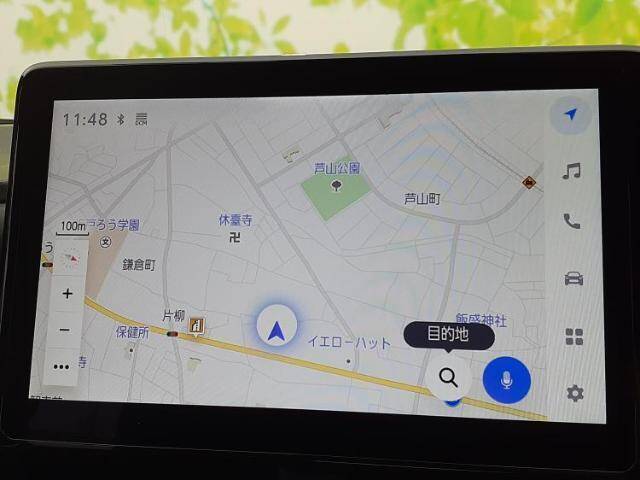This screenshot has height=480, width=640.
Task: Open the navigation map tab
Action: pyautogui.click(x=571, y=116)
